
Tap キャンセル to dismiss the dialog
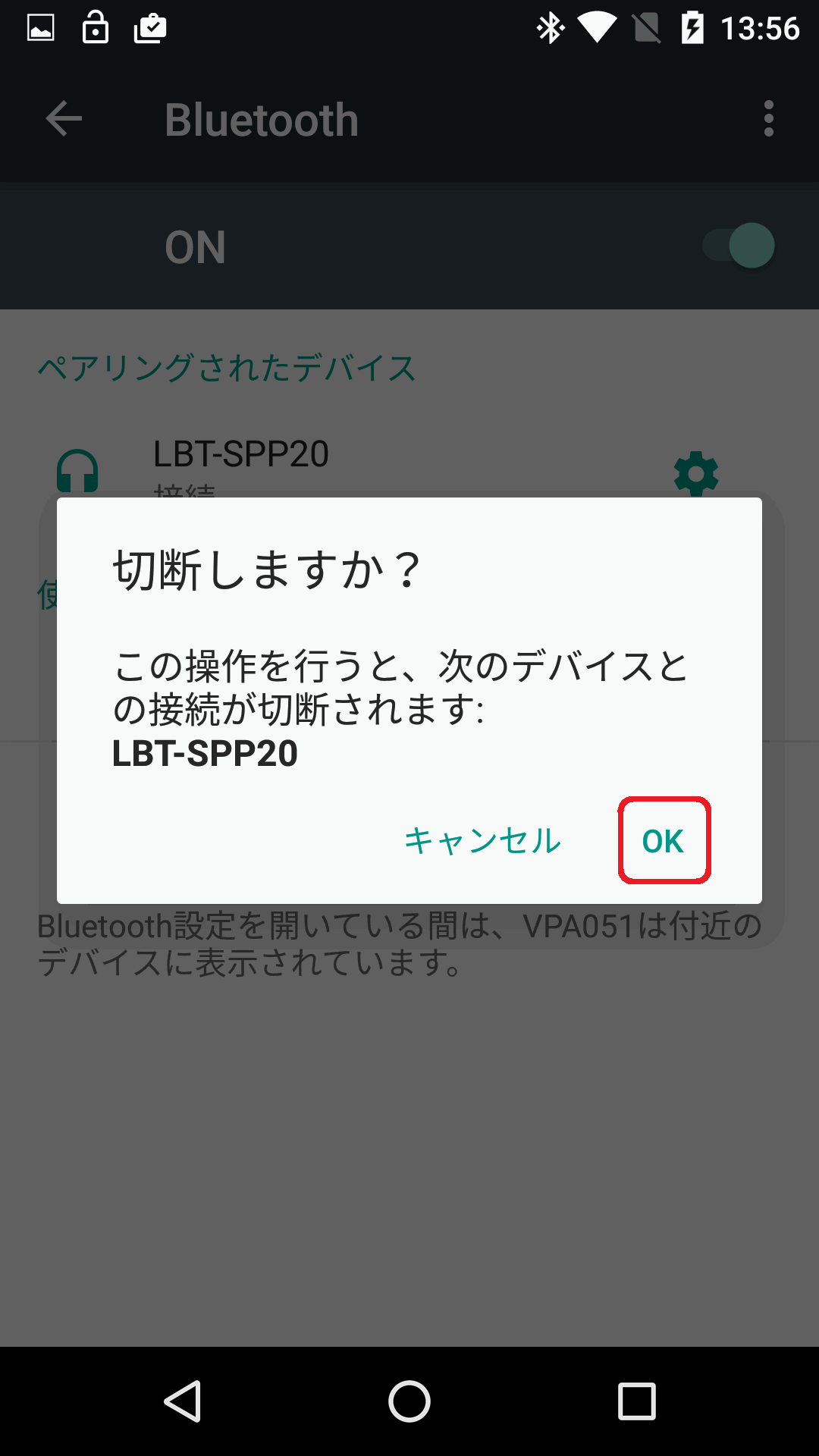click(x=482, y=840)
